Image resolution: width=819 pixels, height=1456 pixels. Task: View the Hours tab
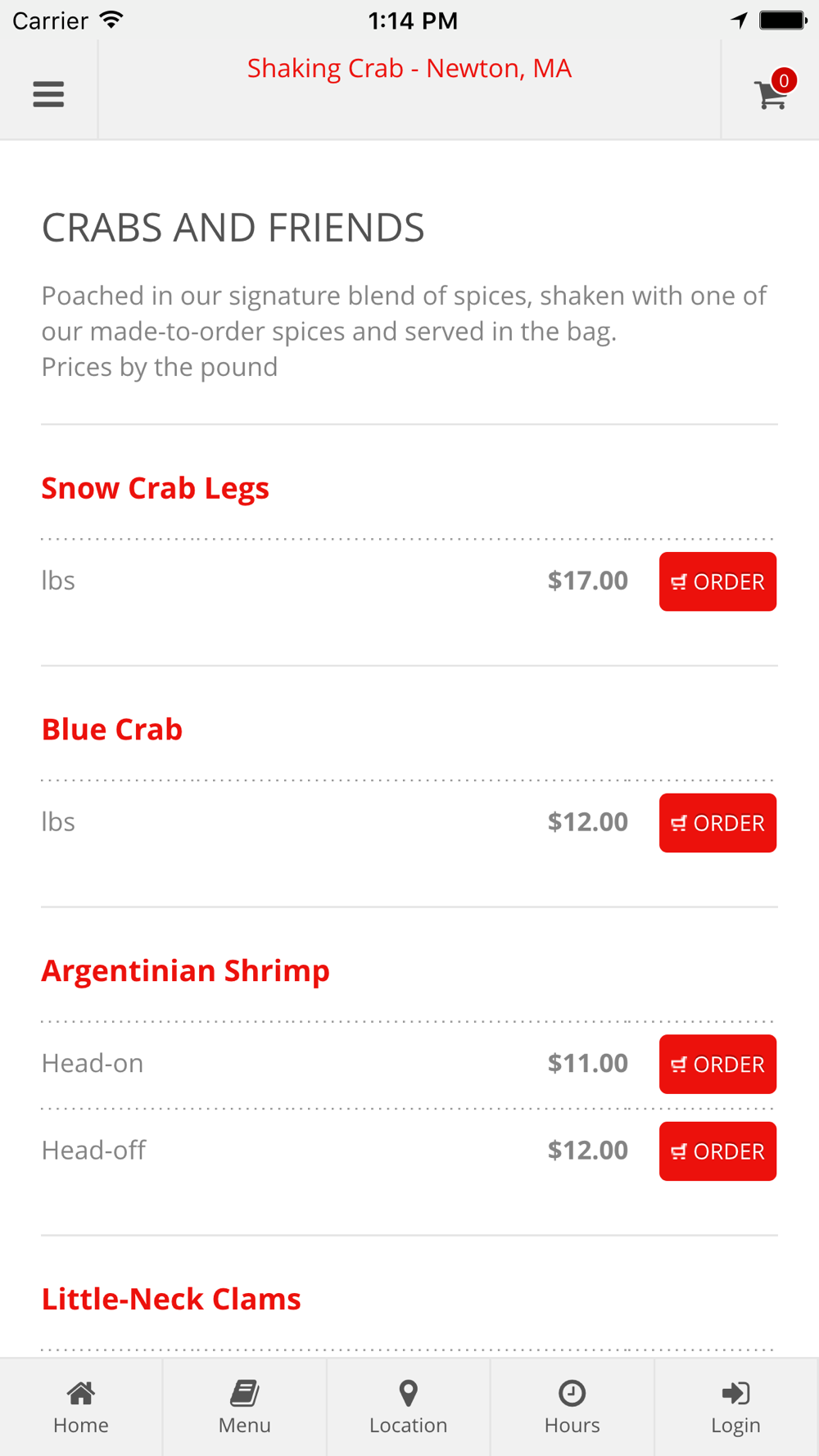[x=572, y=1408]
